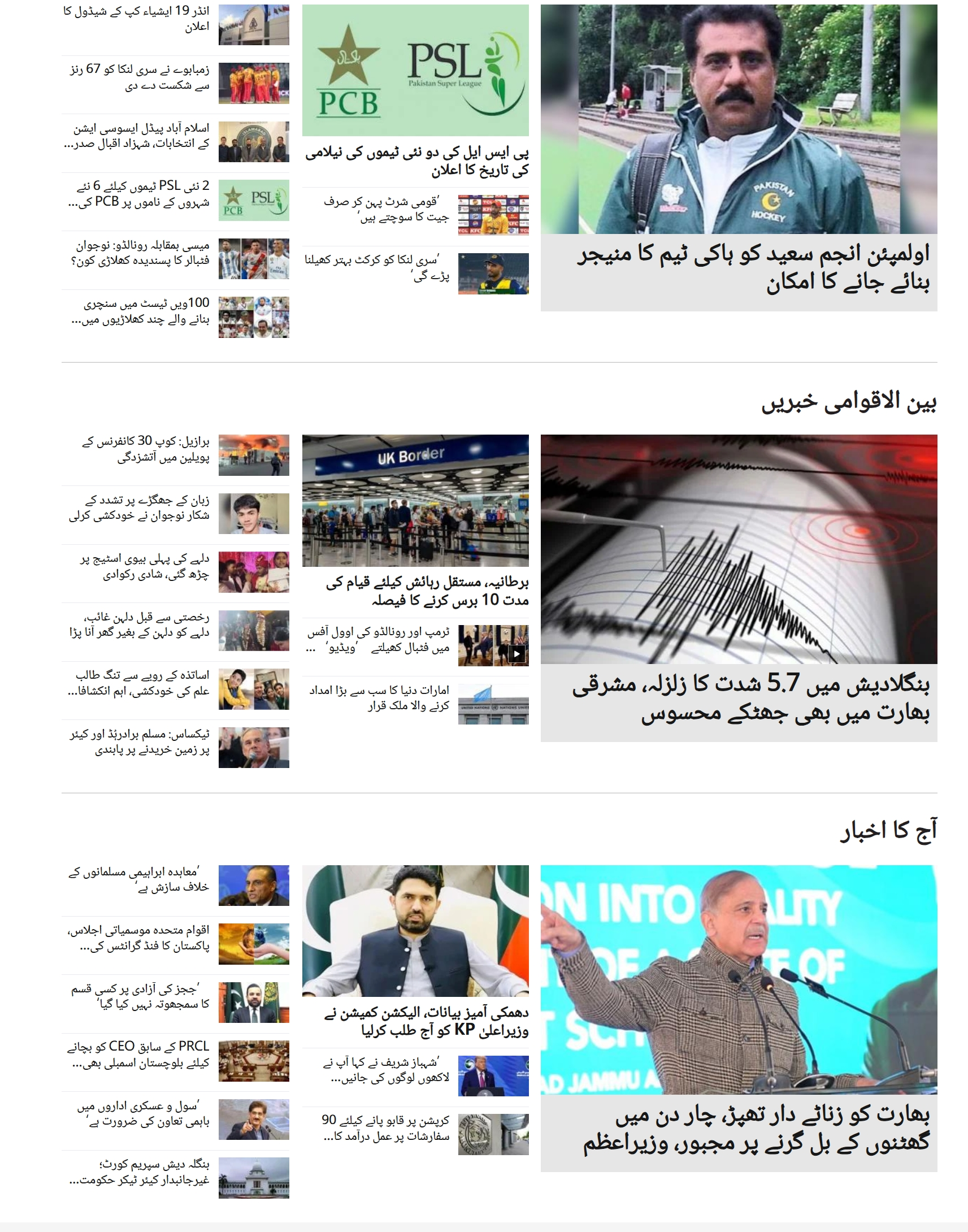The height and width of the screenshot is (1232, 968).
Task: Open 100th Test century players story
Action: pos(141,312)
